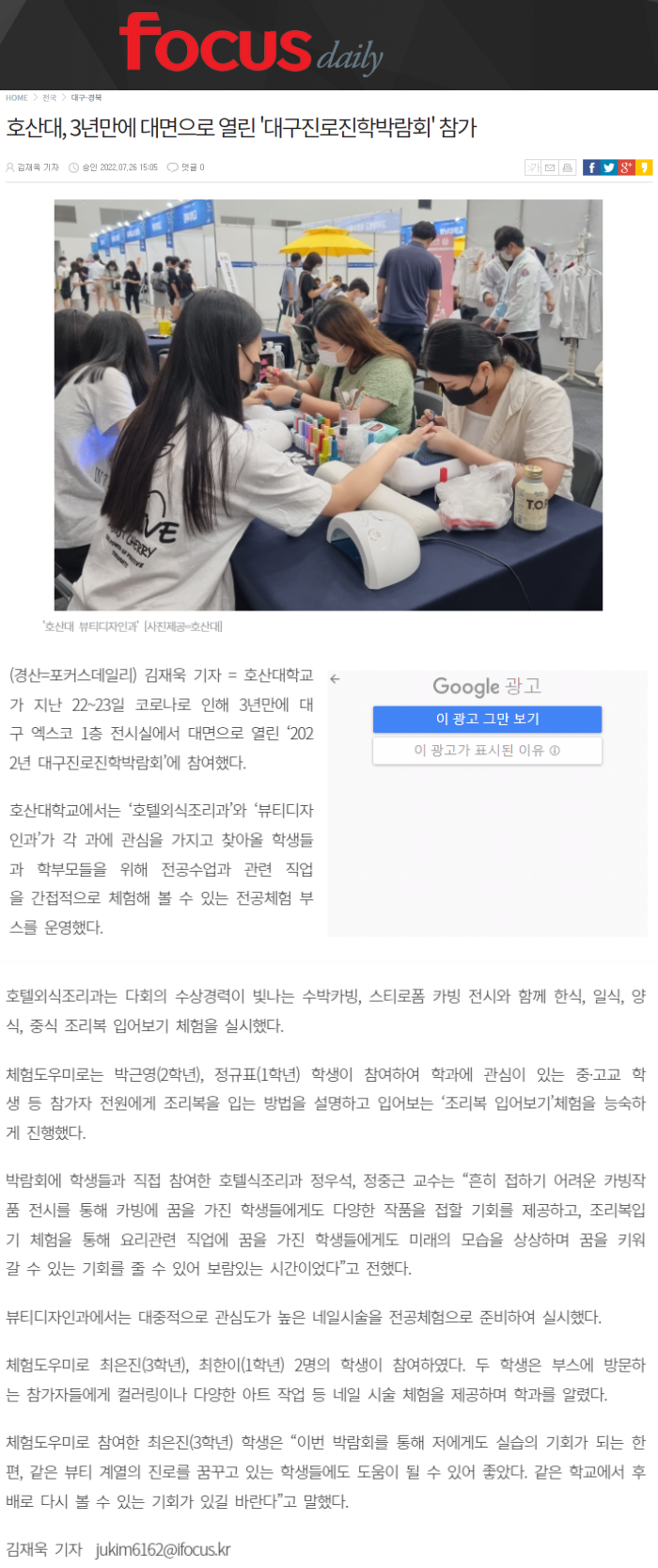
Task: Select 이 광고 그만 보기 button
Action: (487, 719)
